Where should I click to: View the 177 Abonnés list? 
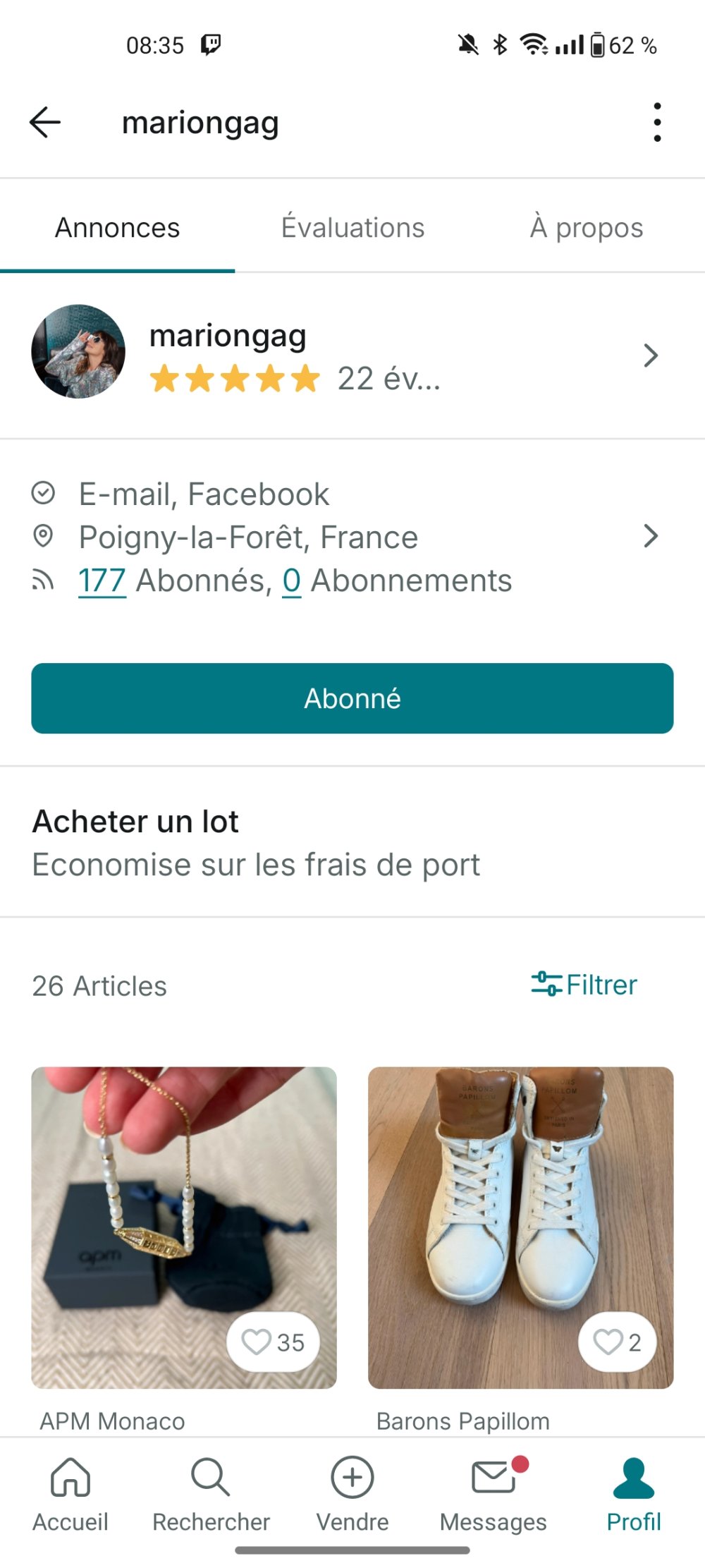coord(102,581)
